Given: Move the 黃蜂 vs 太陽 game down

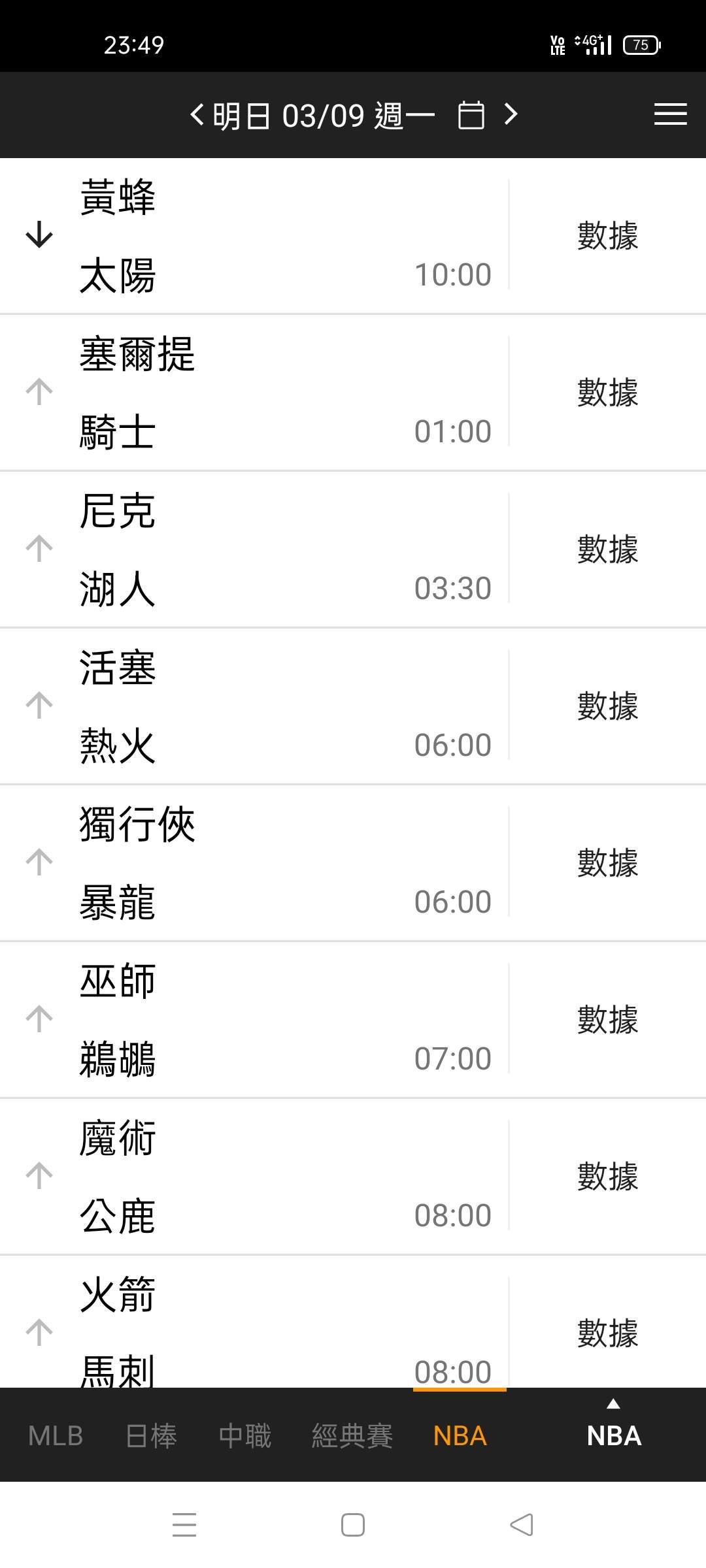Looking at the screenshot, I should (39, 235).
